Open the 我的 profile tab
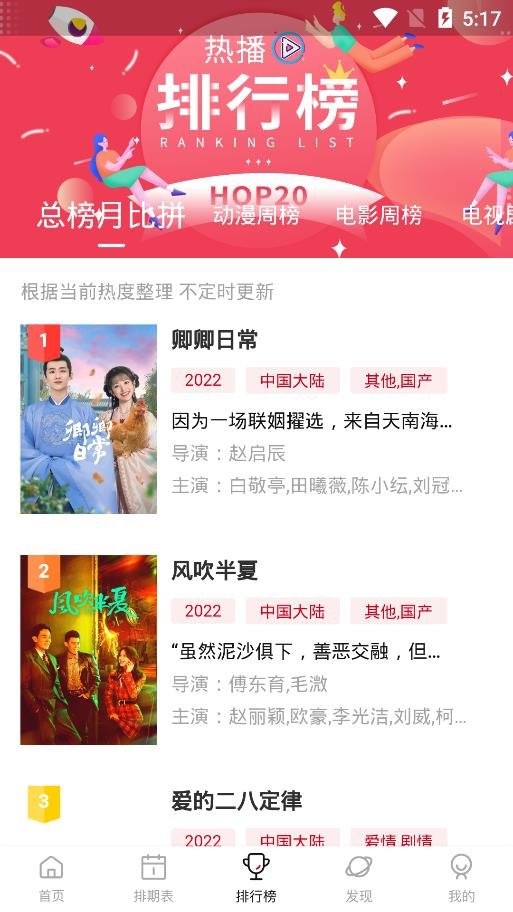The height and width of the screenshot is (912, 513). [461, 878]
